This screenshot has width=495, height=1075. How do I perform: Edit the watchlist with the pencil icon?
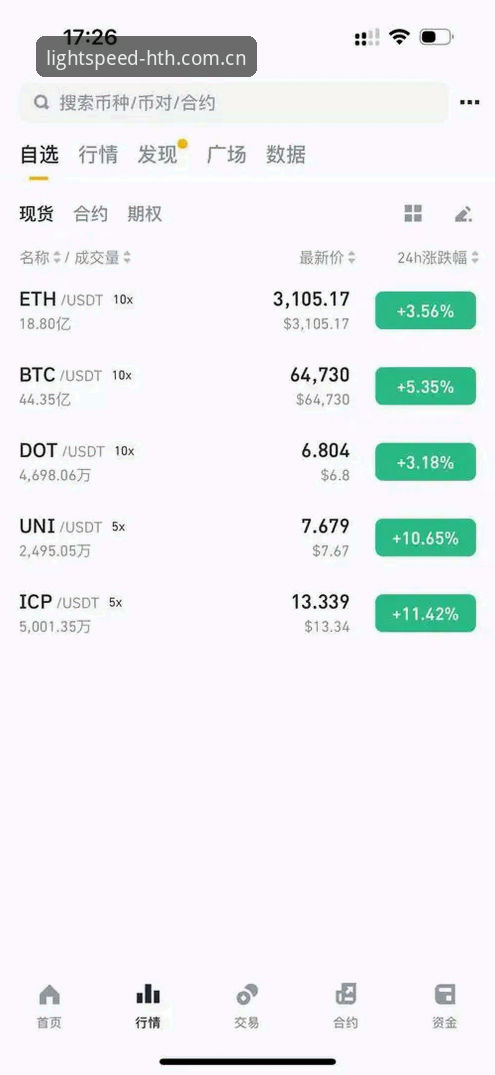463,214
